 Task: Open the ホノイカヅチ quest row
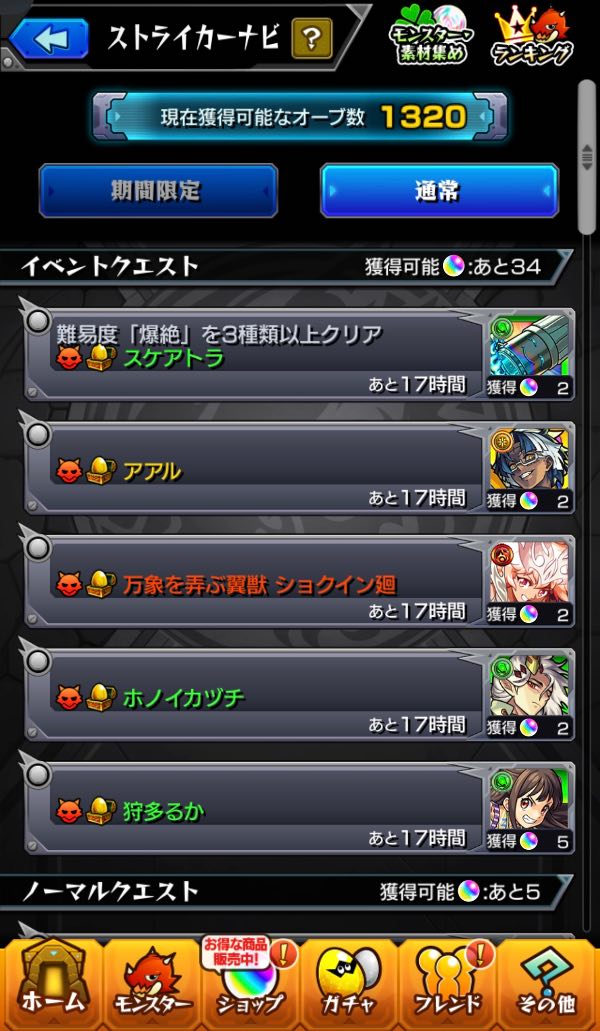[x=299, y=694]
